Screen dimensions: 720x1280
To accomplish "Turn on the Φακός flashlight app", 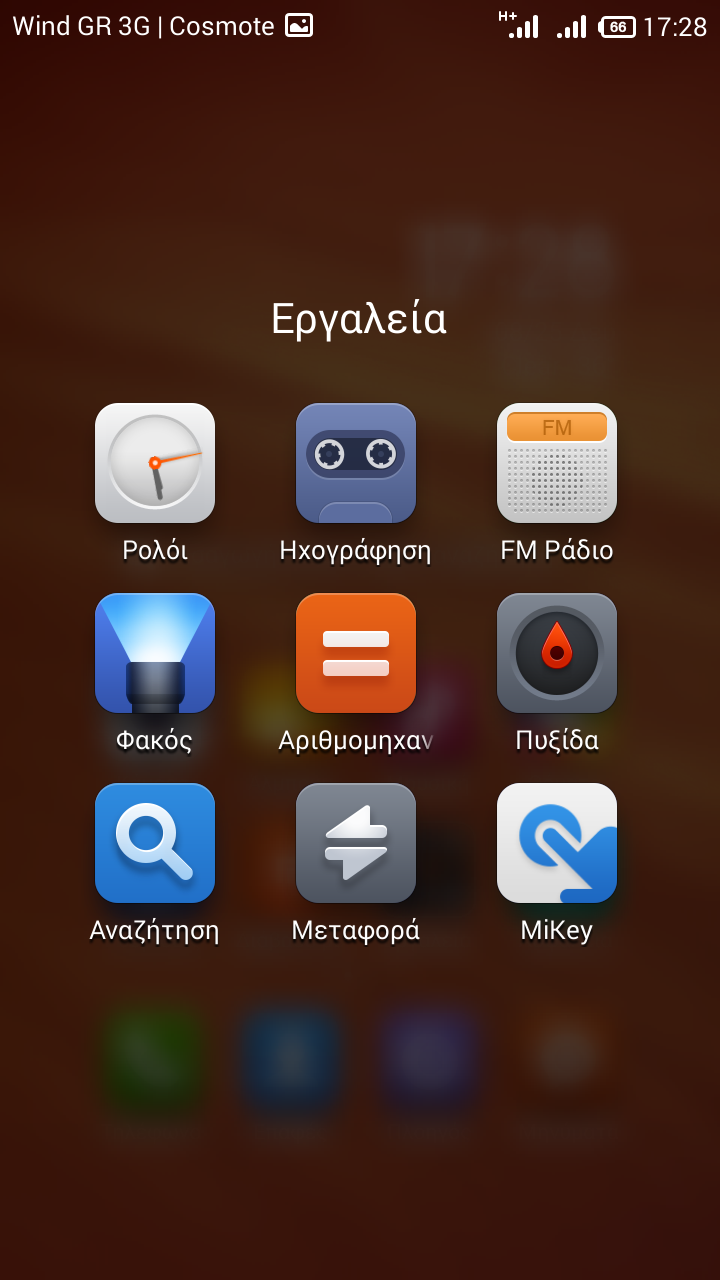I will click(x=155, y=653).
